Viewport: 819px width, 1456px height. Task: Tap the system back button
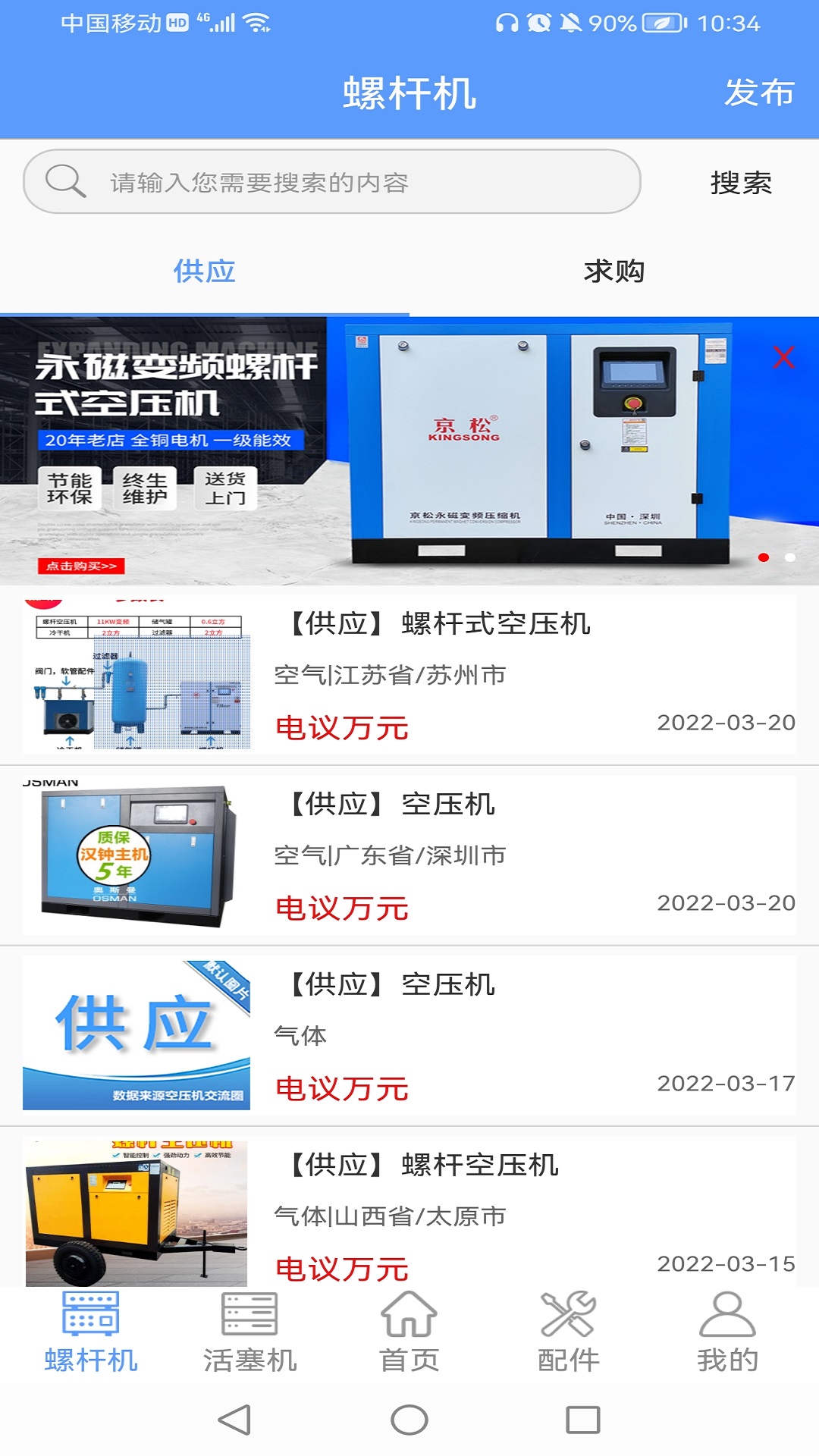tap(235, 1420)
